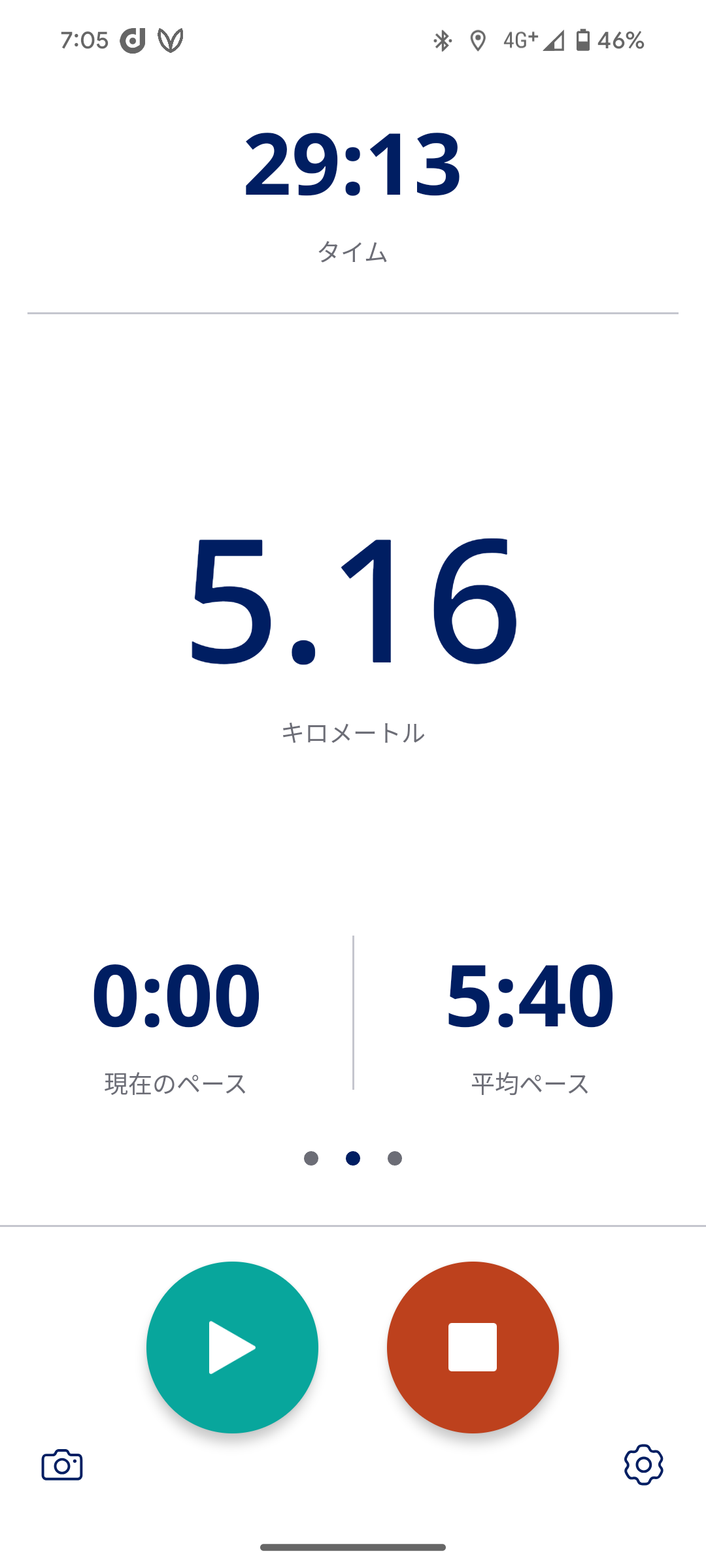Open the camera to take a photo

[x=62, y=1465]
